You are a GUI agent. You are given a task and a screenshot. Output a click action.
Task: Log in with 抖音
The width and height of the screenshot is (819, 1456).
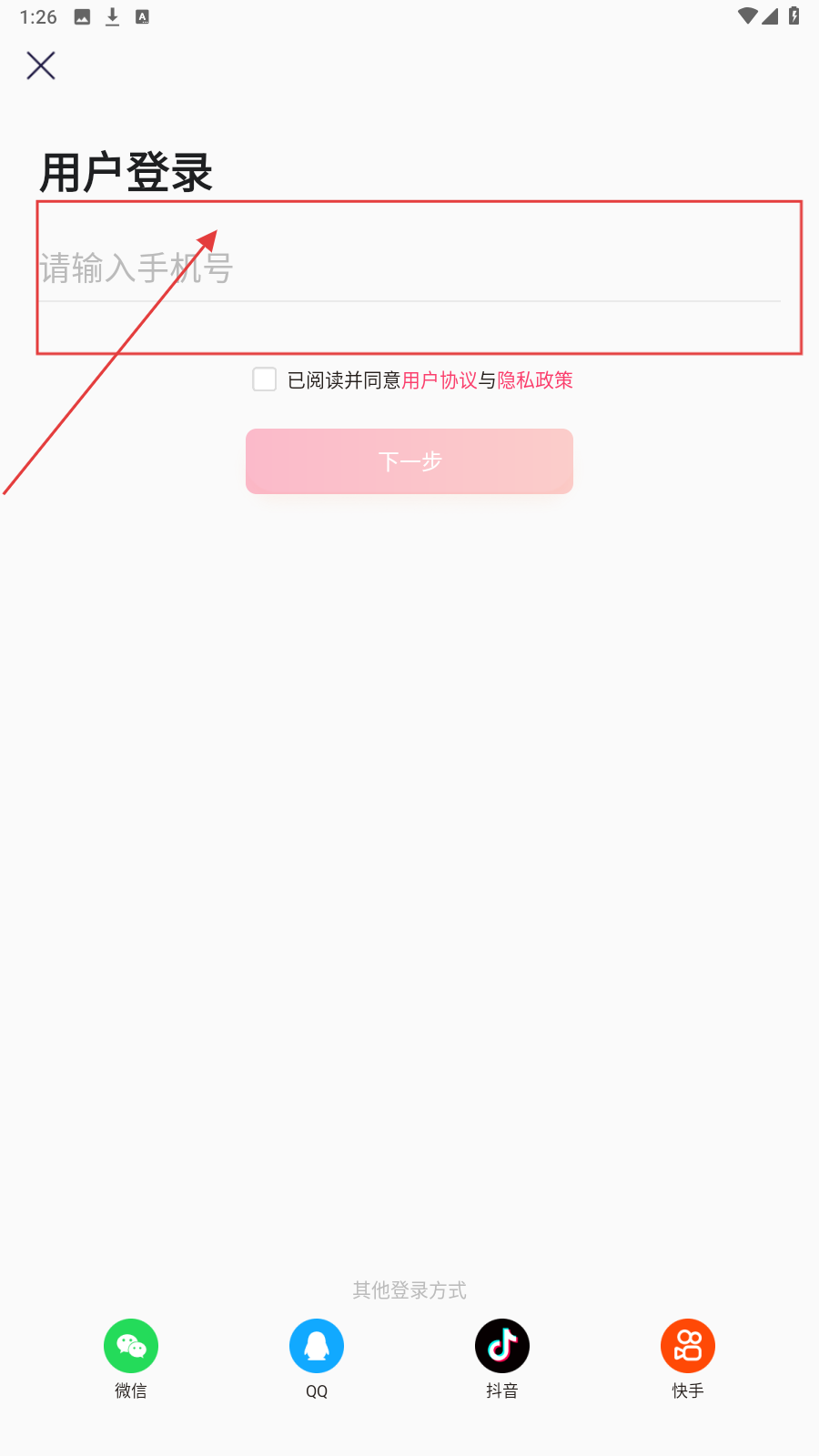[502, 1346]
